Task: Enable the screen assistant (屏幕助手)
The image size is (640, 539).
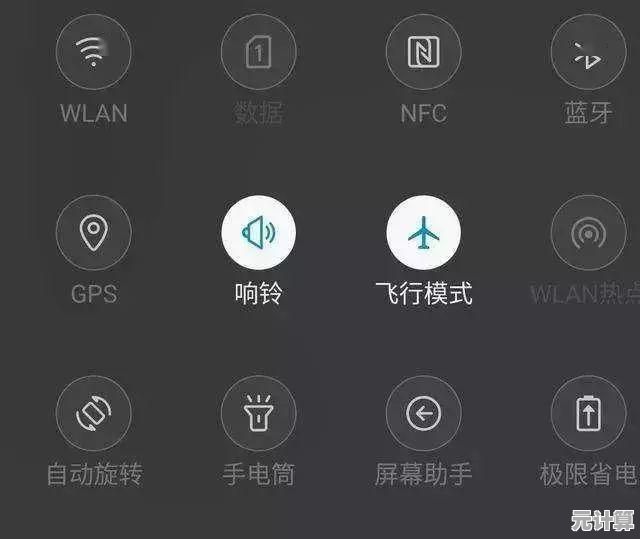Action: 423,413
